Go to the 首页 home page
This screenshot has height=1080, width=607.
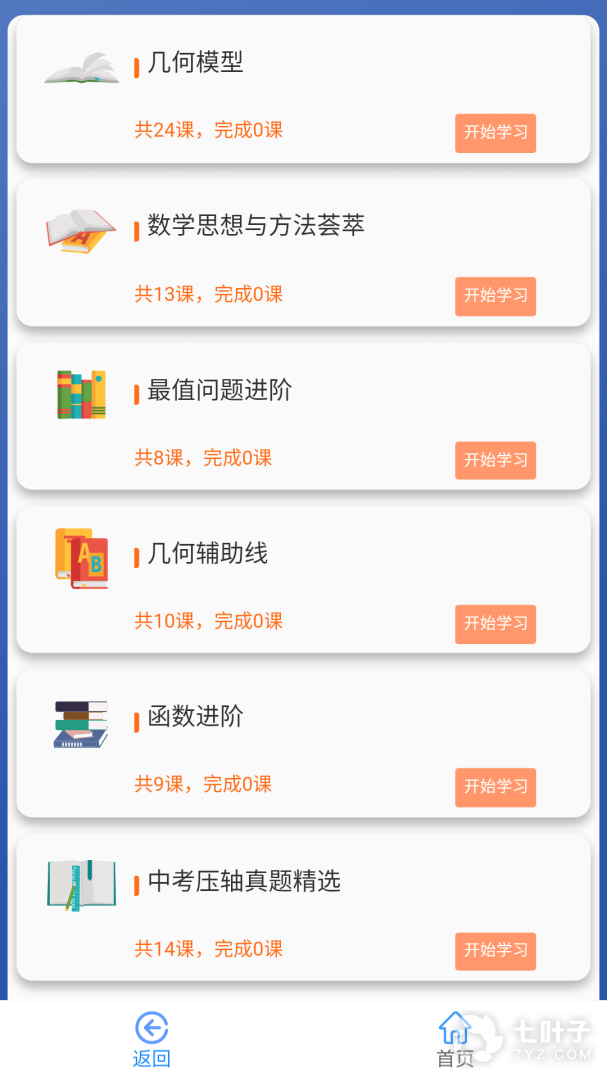(x=455, y=1039)
